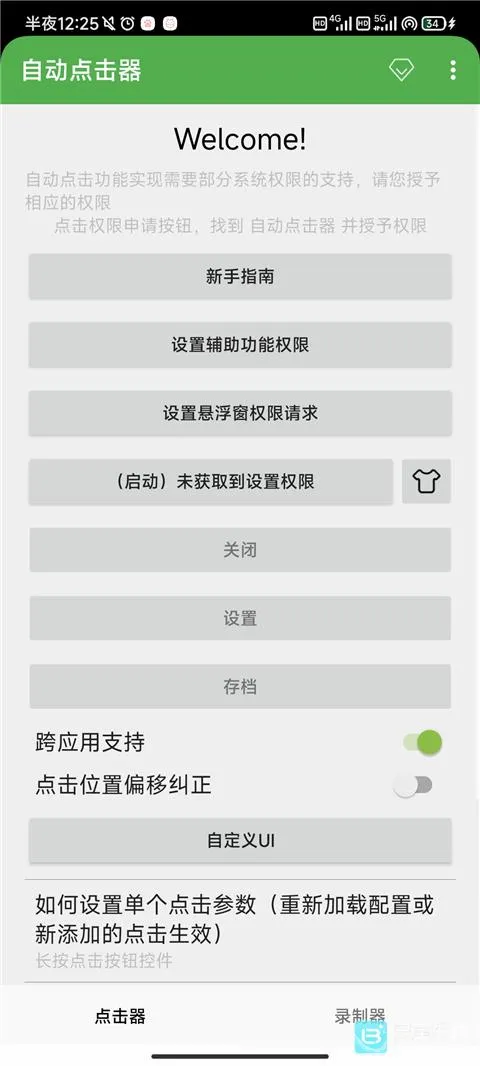This screenshot has width=480, height=1066.
Task: Enable the 点击位置偏移纠正 switch
Action: point(413,786)
